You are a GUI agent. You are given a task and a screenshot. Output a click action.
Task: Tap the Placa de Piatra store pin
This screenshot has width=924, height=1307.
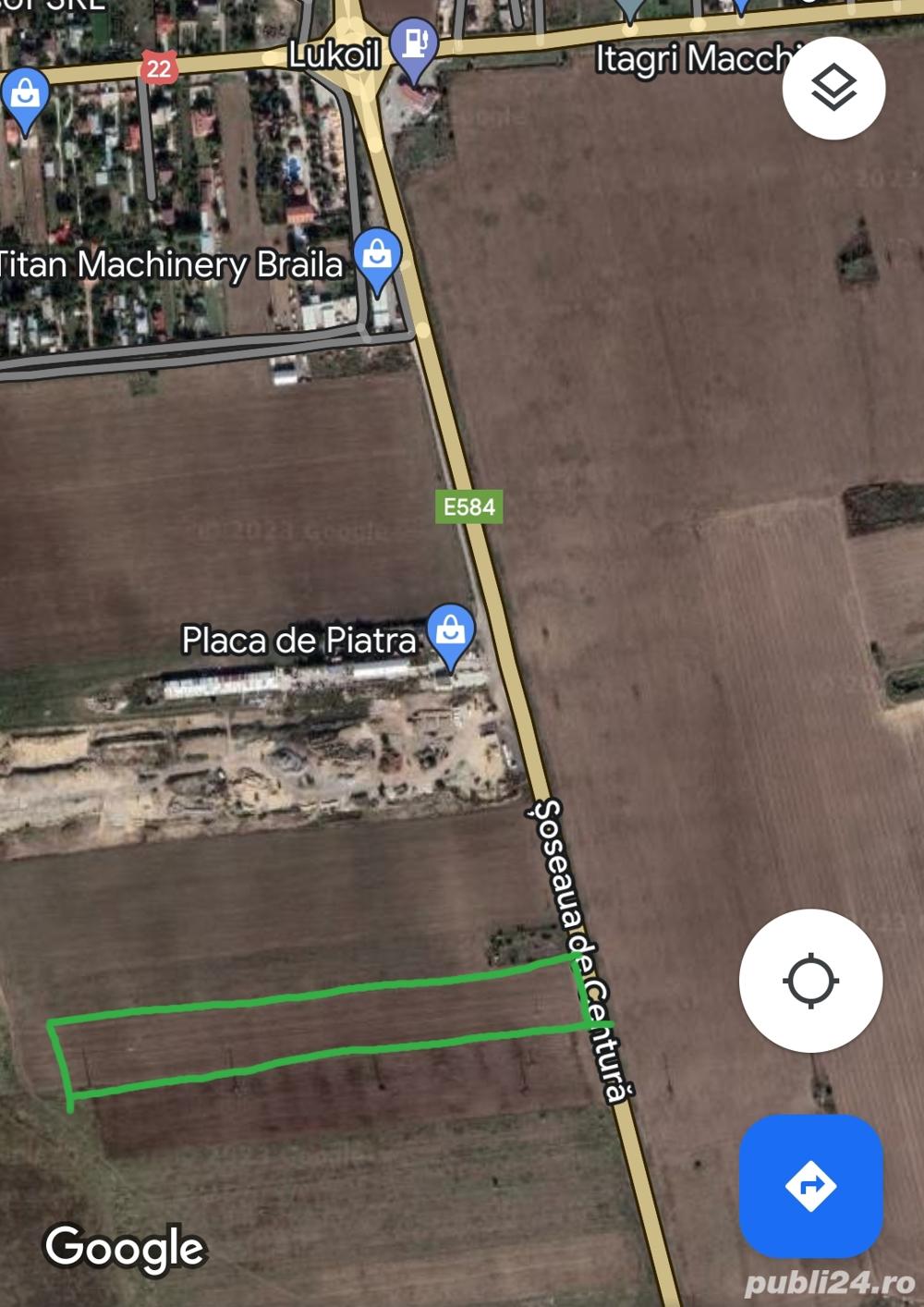coord(451,633)
